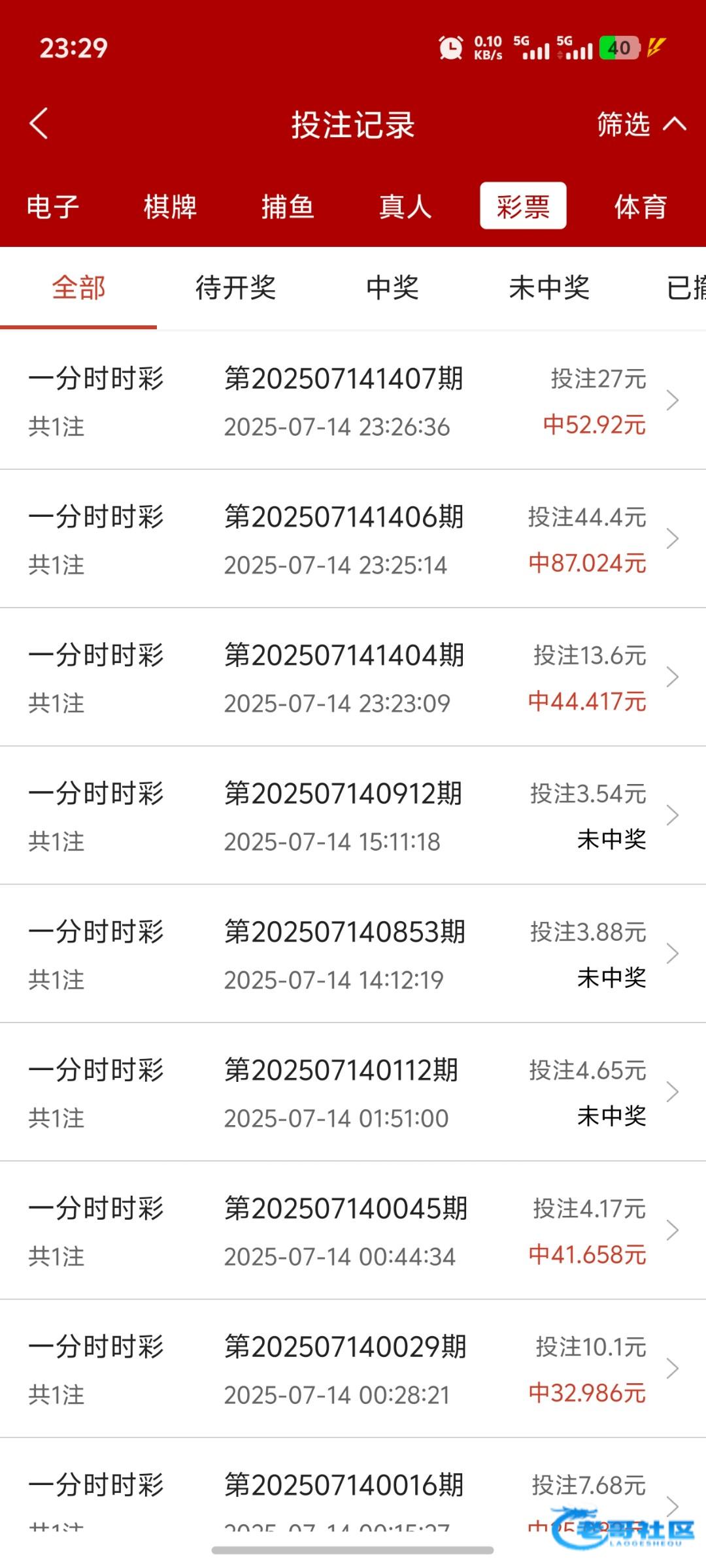Show 全部 lottery records

click(78, 287)
